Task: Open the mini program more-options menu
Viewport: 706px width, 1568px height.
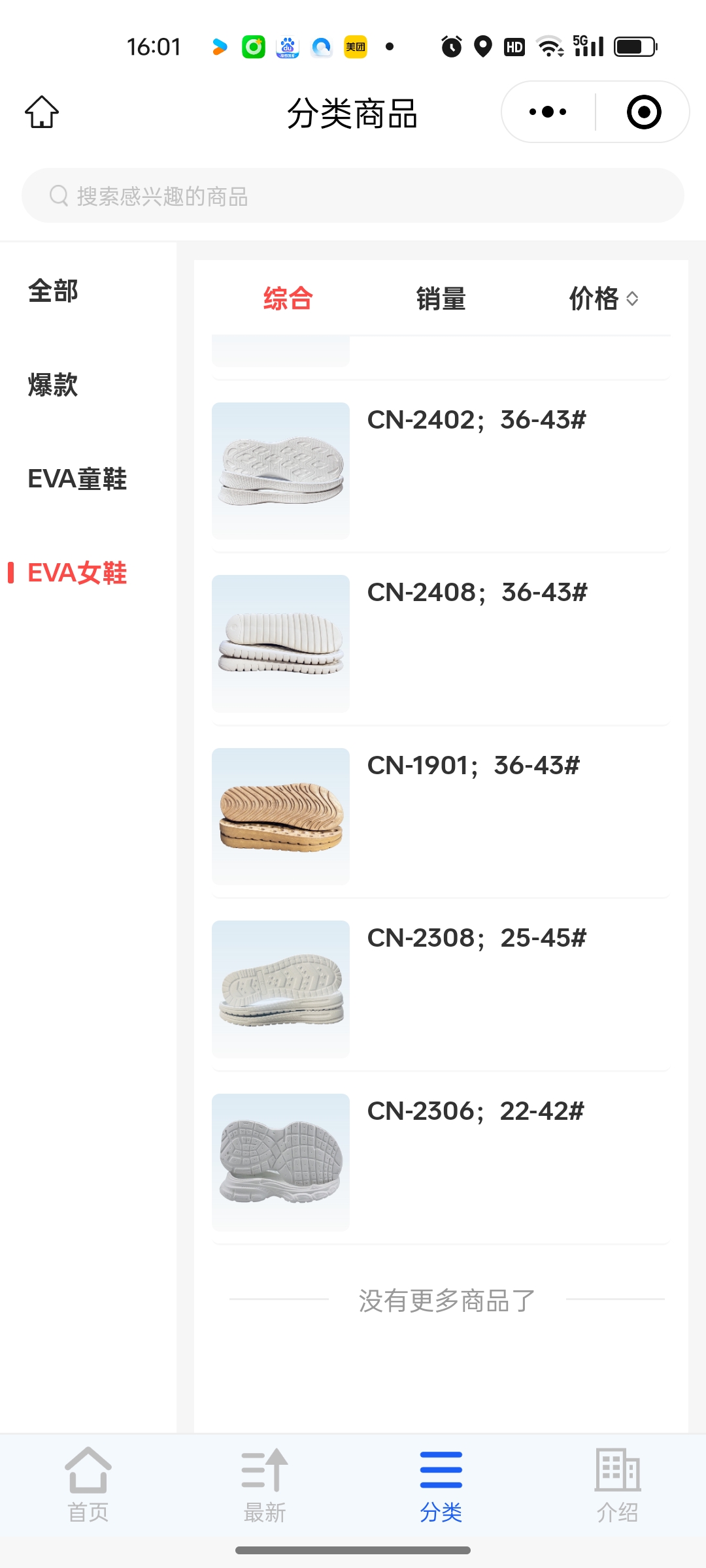Action: tap(548, 112)
